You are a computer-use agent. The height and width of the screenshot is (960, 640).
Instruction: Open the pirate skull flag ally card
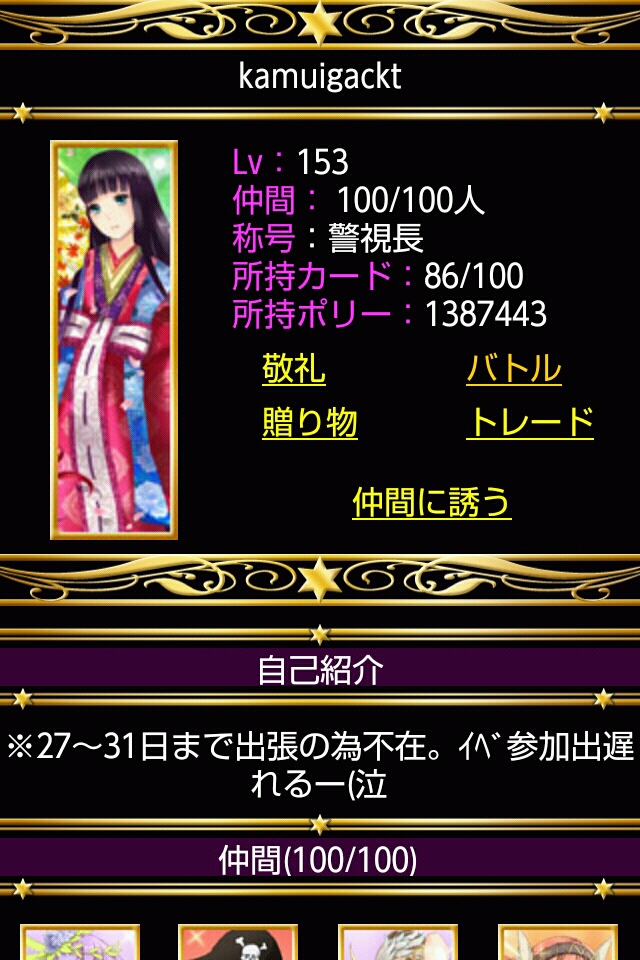(238, 943)
